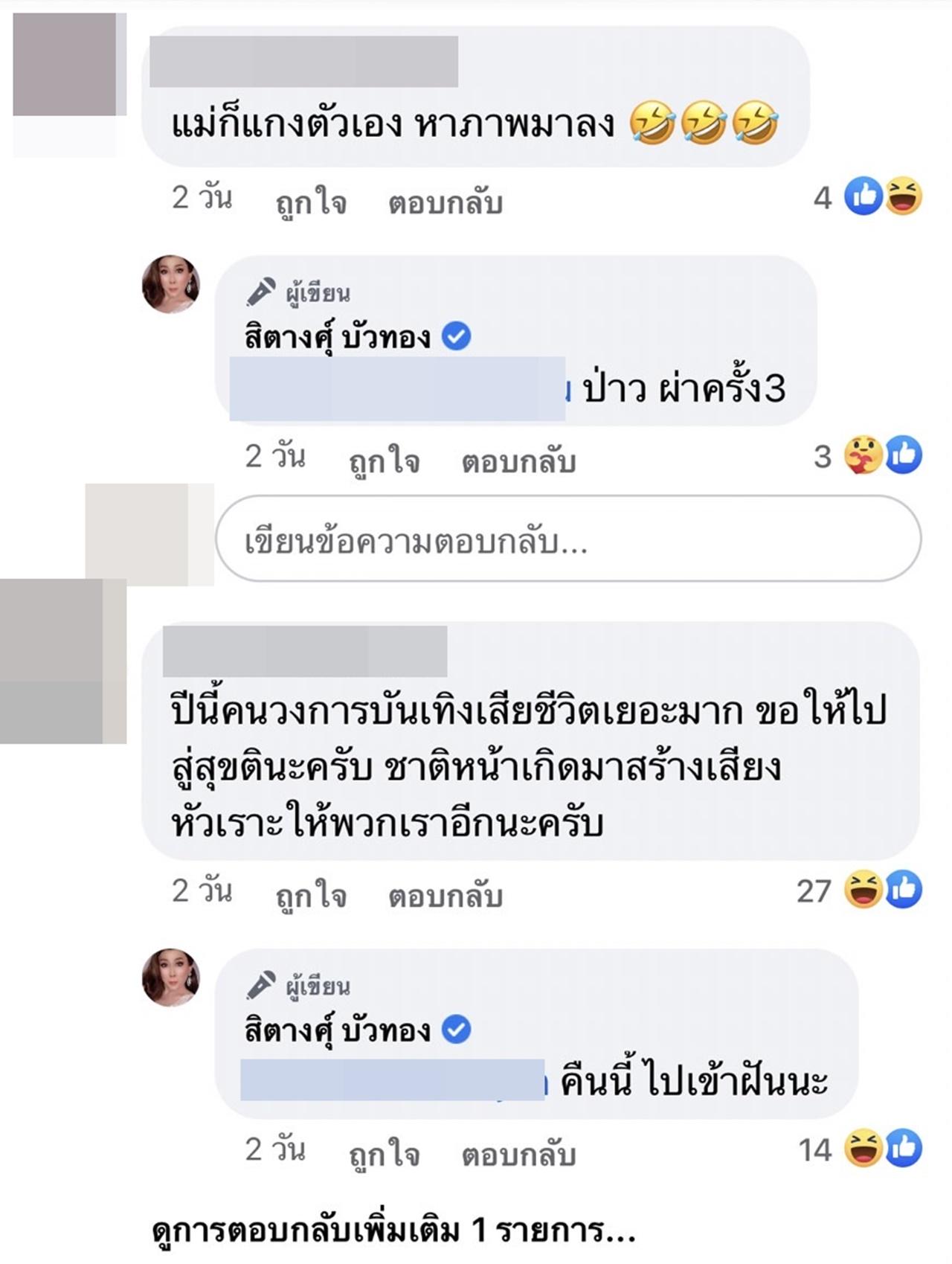Screen dimensions: 952x1264
Task: Like the ปีนี้คนวงการบันเทิง comment
Action: (311, 895)
